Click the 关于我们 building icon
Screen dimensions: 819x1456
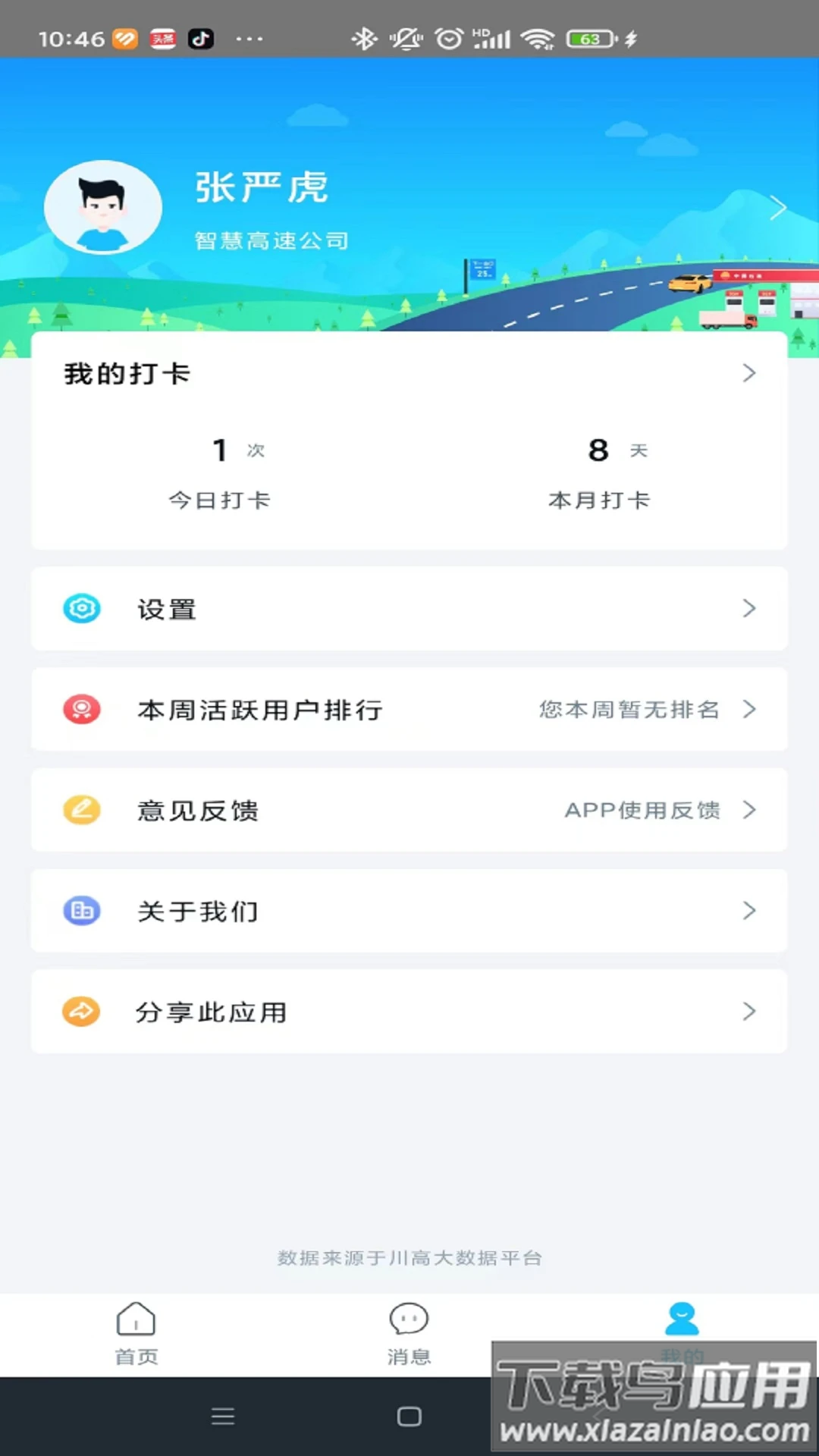pos(81,911)
